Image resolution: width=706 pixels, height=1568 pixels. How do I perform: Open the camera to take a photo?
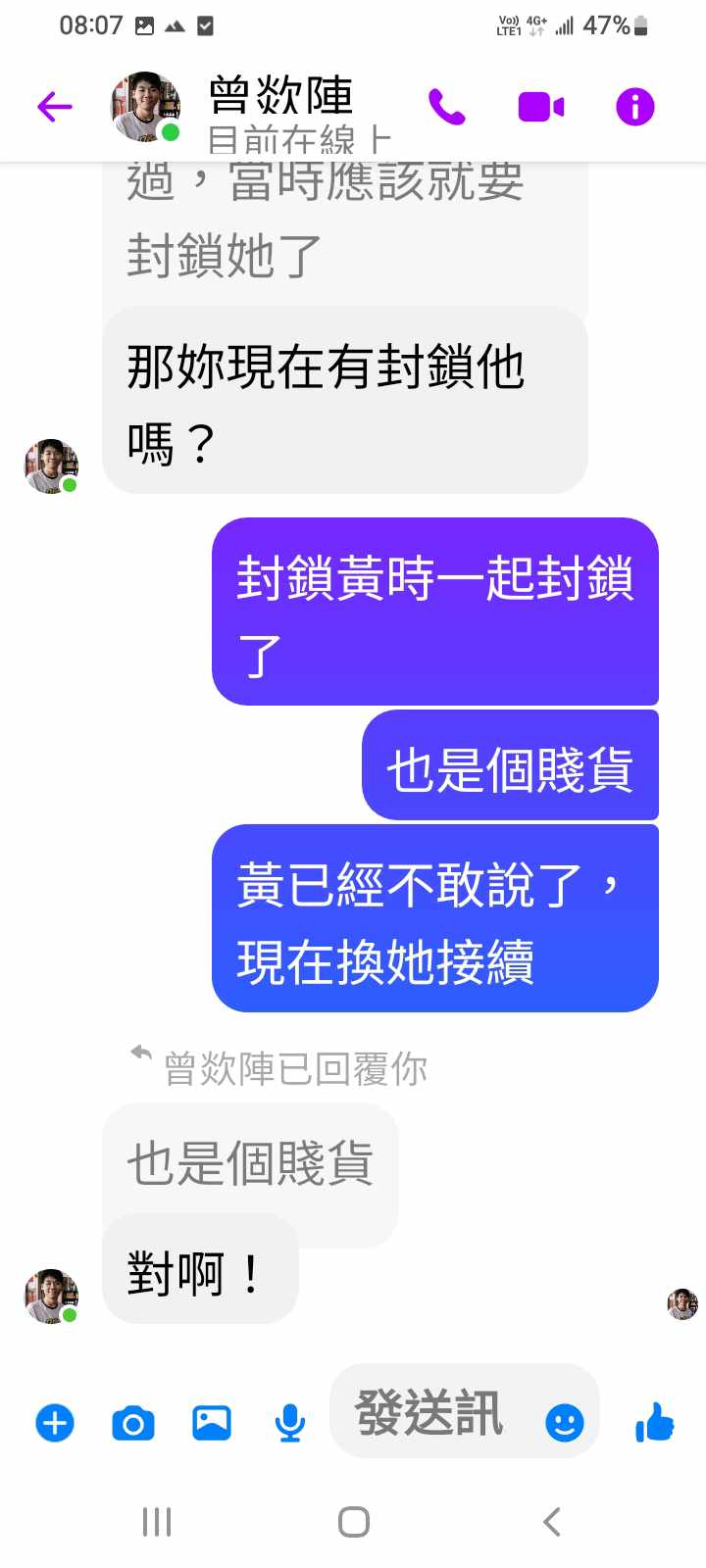133,1422
